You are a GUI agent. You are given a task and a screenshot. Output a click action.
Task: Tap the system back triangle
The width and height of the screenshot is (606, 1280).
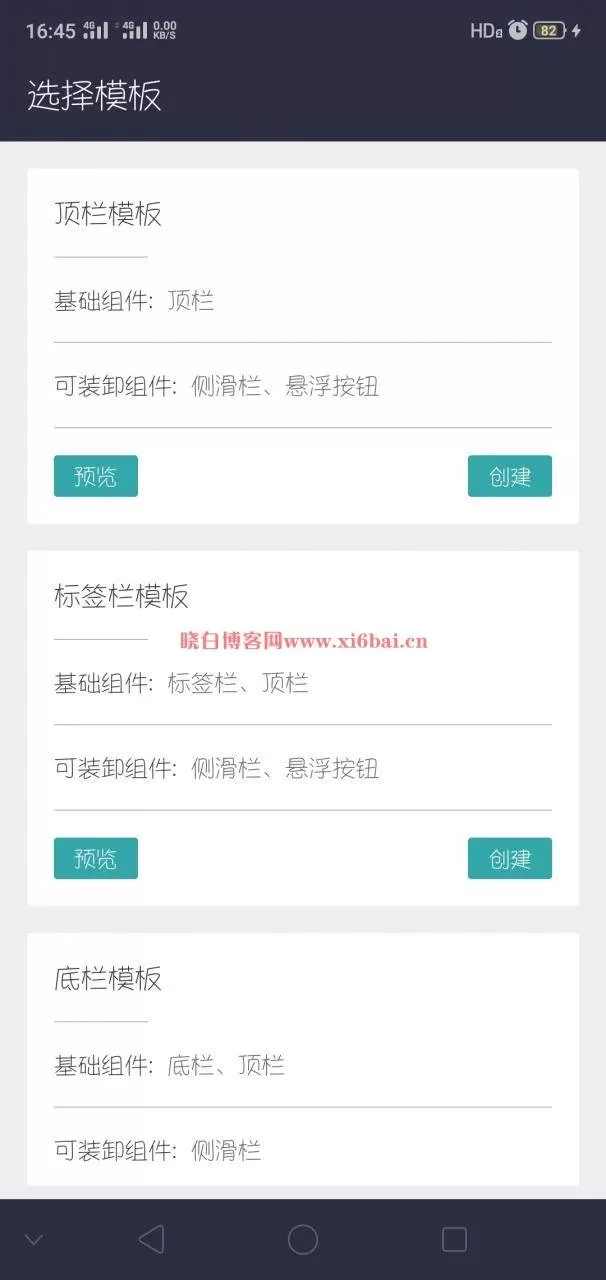click(x=151, y=1240)
